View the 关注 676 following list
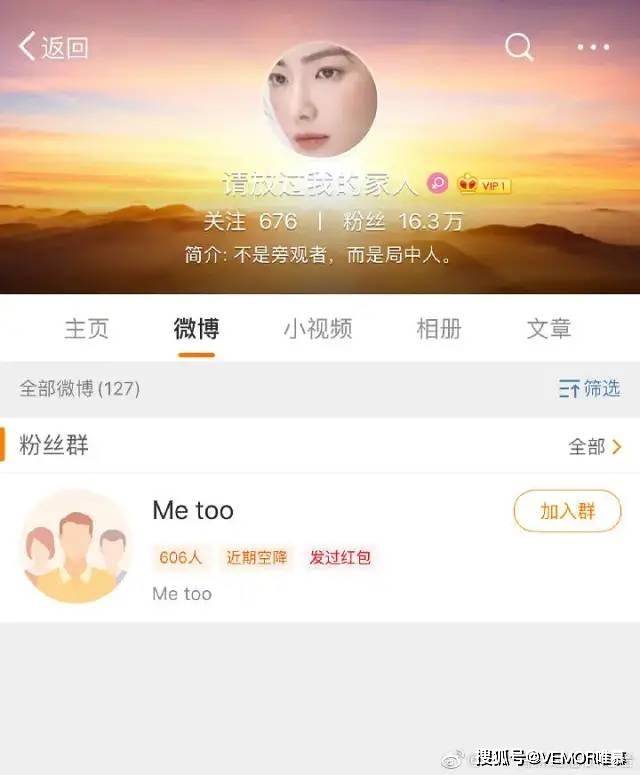This screenshot has width=640, height=775. (250, 221)
